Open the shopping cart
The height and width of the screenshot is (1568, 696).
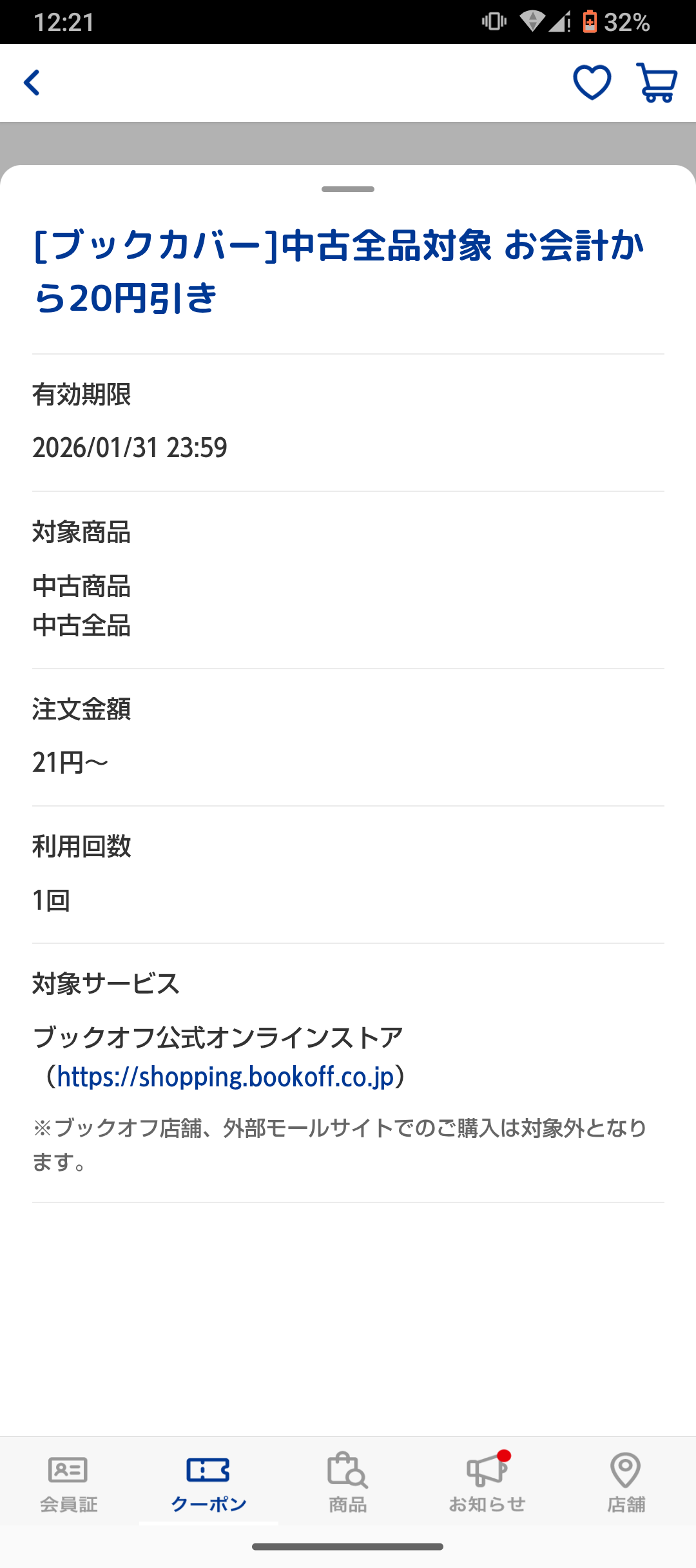click(656, 83)
